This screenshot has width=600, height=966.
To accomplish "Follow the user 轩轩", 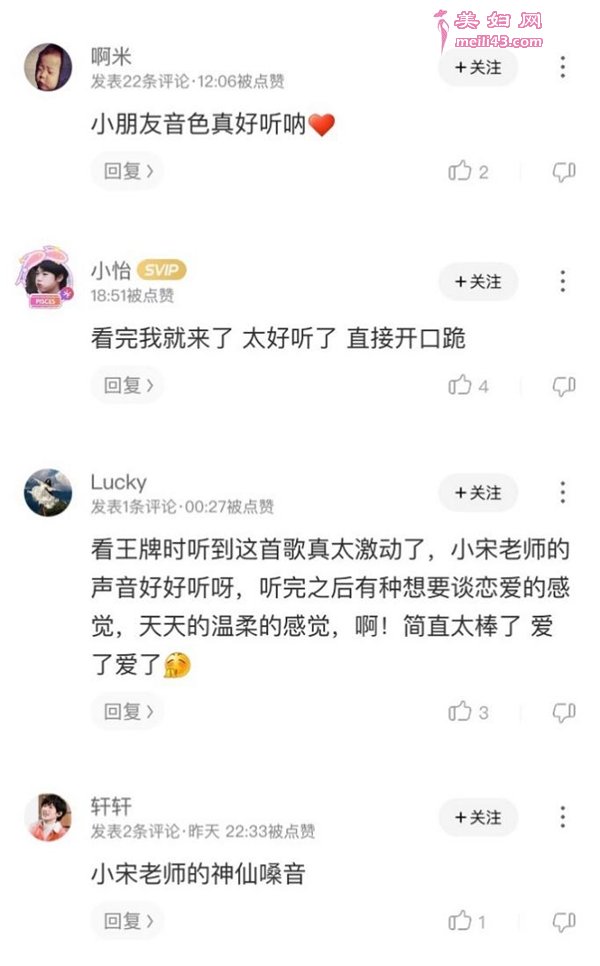I will pyautogui.click(x=478, y=817).
